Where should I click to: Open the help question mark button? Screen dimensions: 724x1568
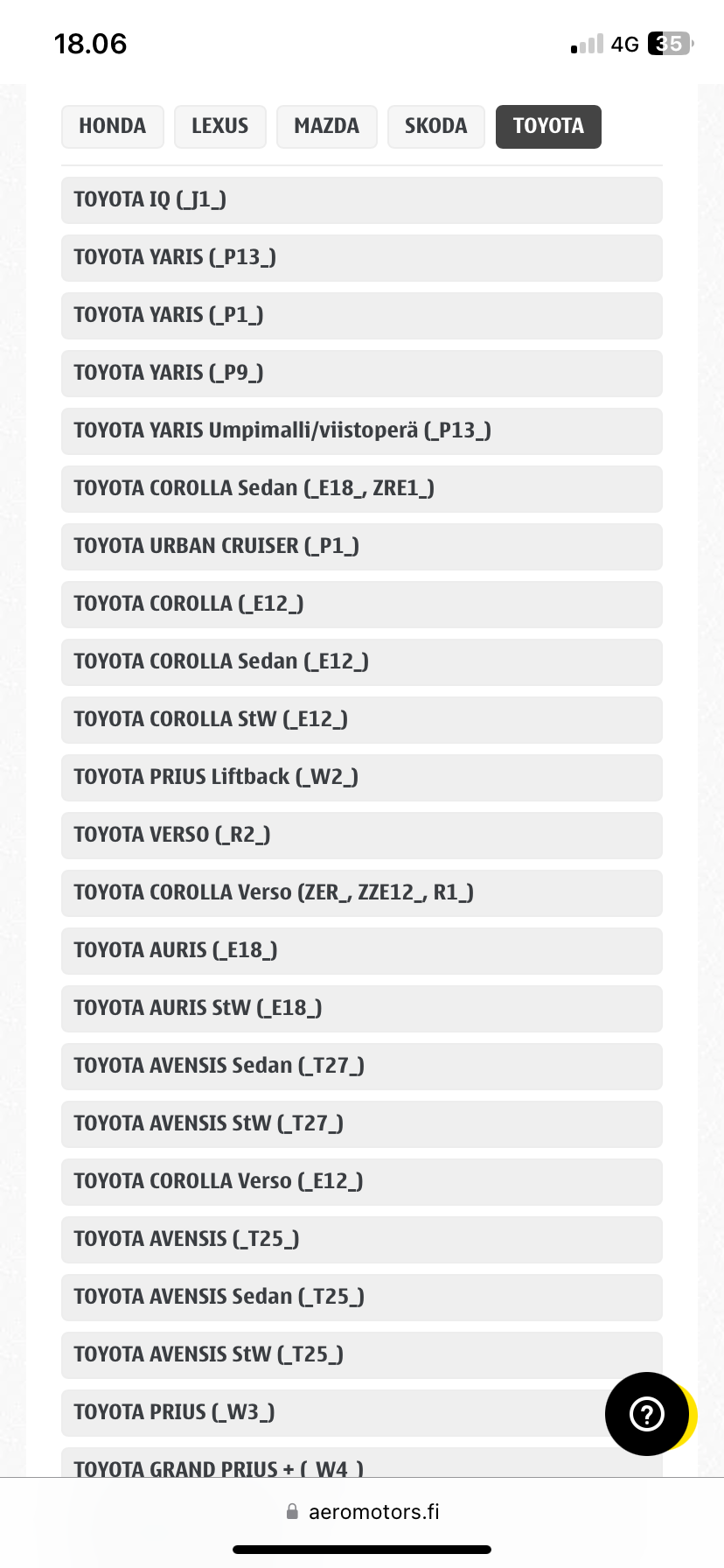647,1414
